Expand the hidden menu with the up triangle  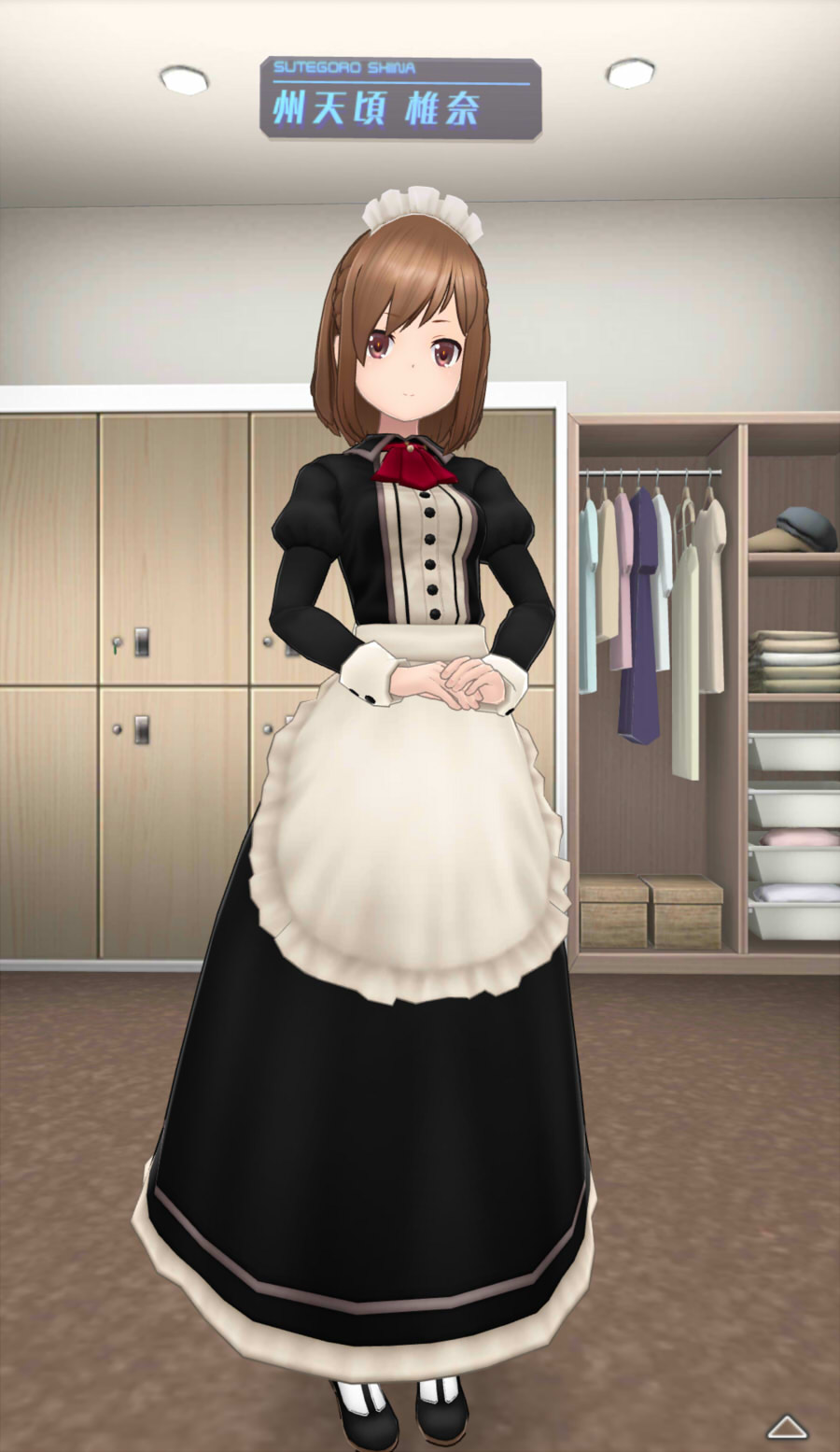pos(787,1426)
